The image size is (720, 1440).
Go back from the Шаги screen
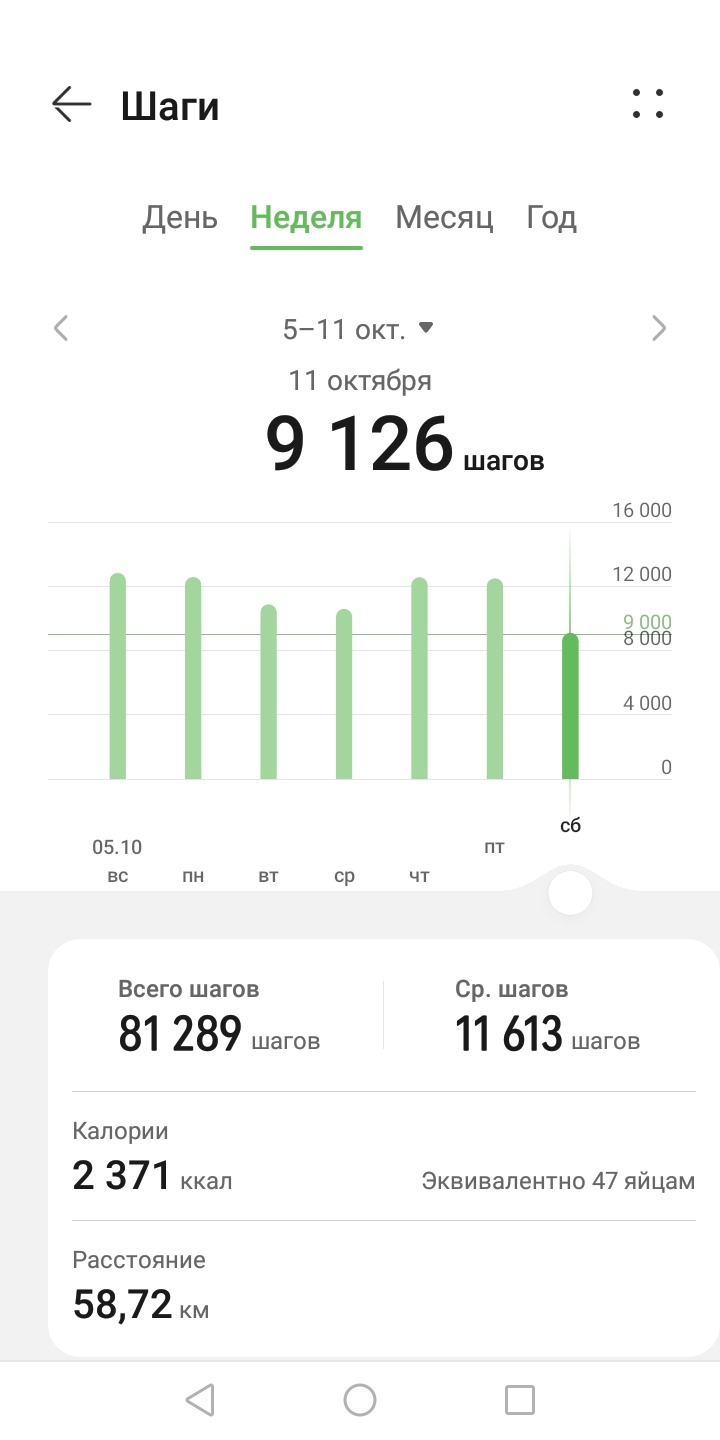pyautogui.click(x=72, y=104)
